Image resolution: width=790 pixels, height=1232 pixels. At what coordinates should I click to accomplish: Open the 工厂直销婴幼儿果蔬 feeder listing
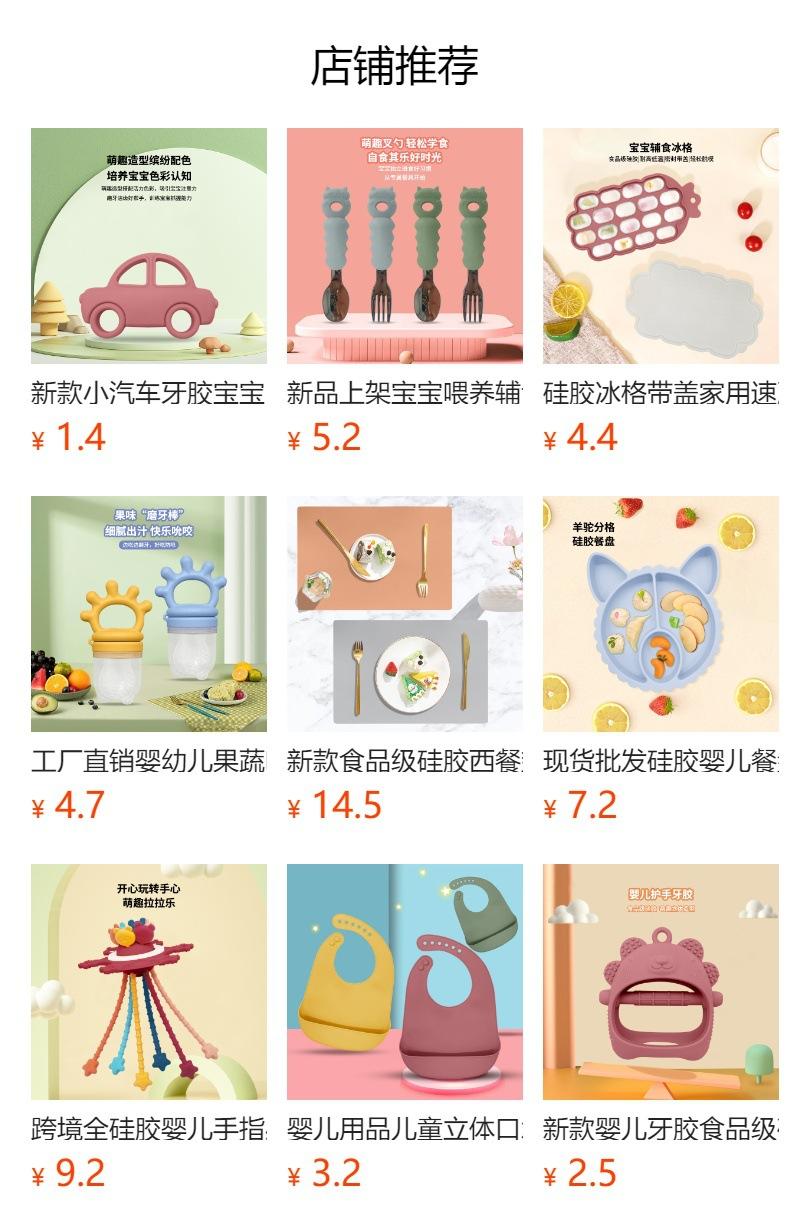(x=148, y=614)
